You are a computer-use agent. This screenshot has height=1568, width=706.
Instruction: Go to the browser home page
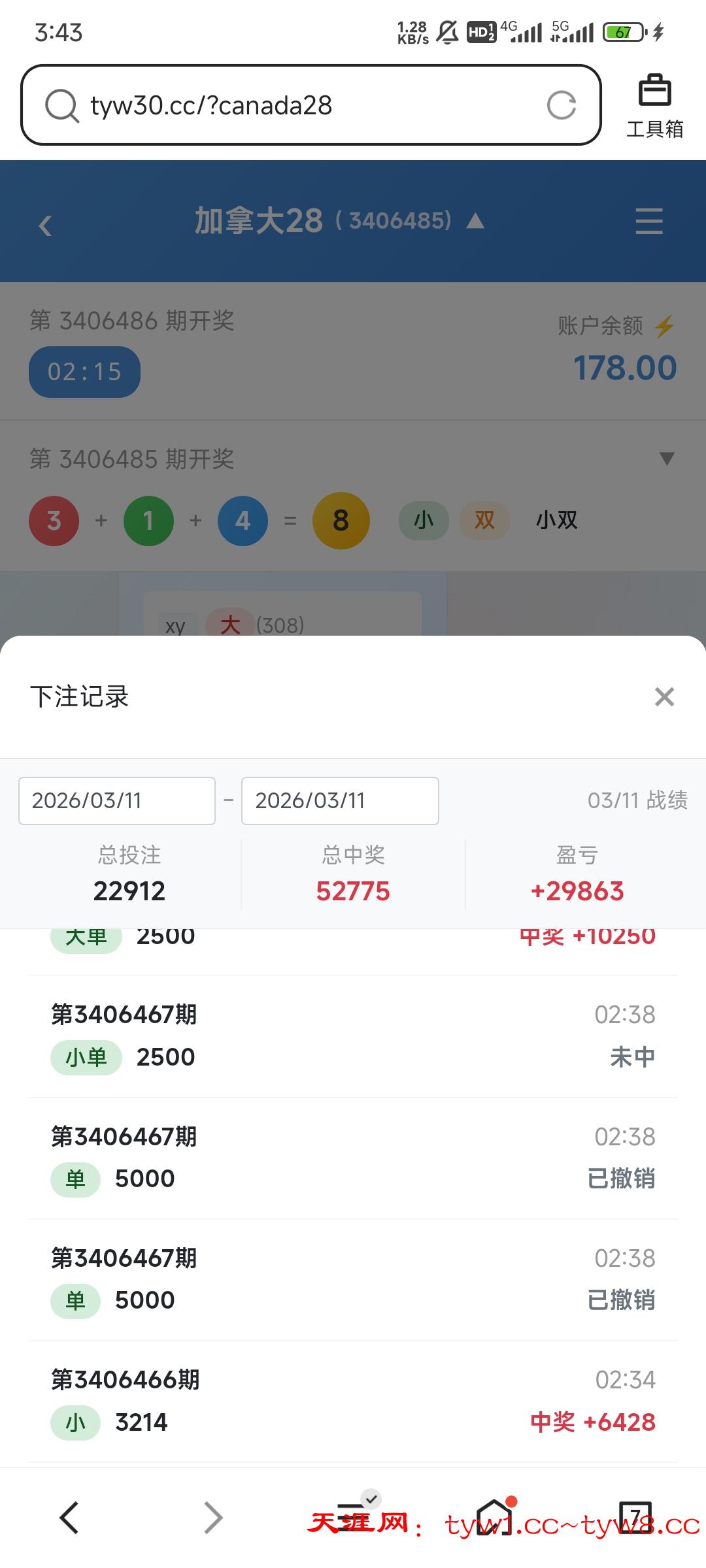[x=495, y=1516]
